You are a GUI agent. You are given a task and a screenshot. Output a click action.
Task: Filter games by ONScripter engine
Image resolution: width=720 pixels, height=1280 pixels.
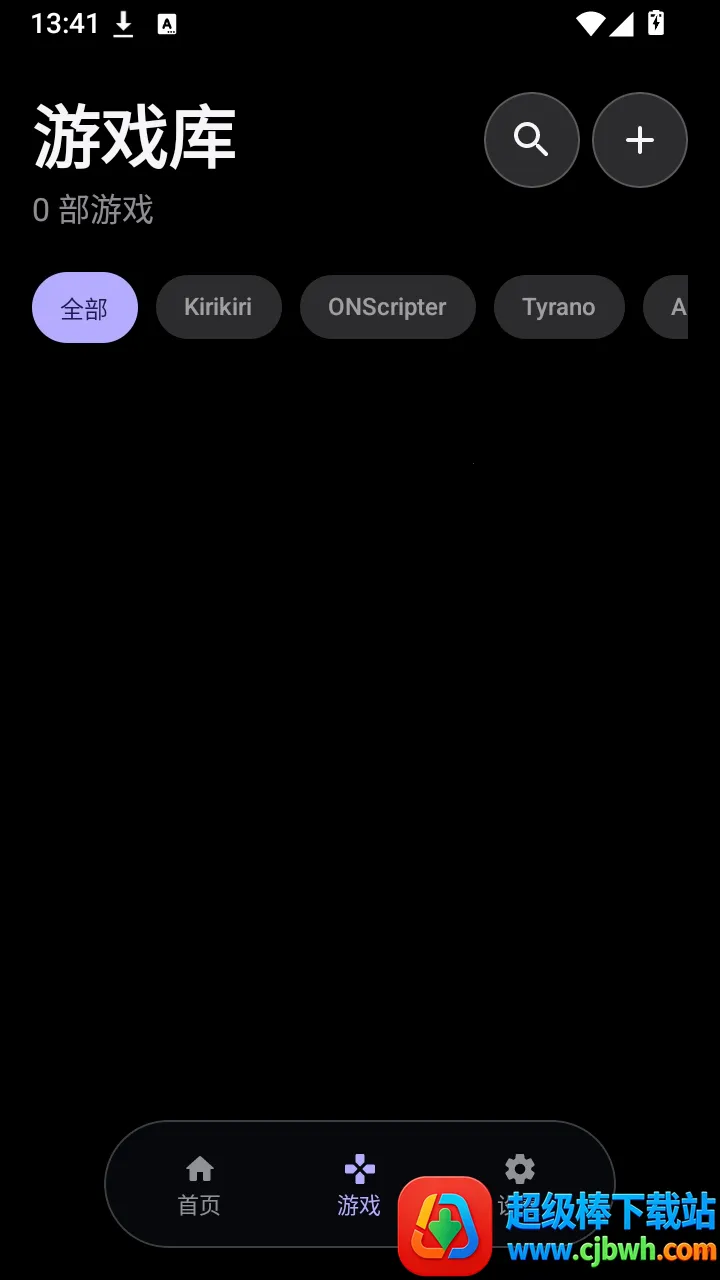coord(388,307)
